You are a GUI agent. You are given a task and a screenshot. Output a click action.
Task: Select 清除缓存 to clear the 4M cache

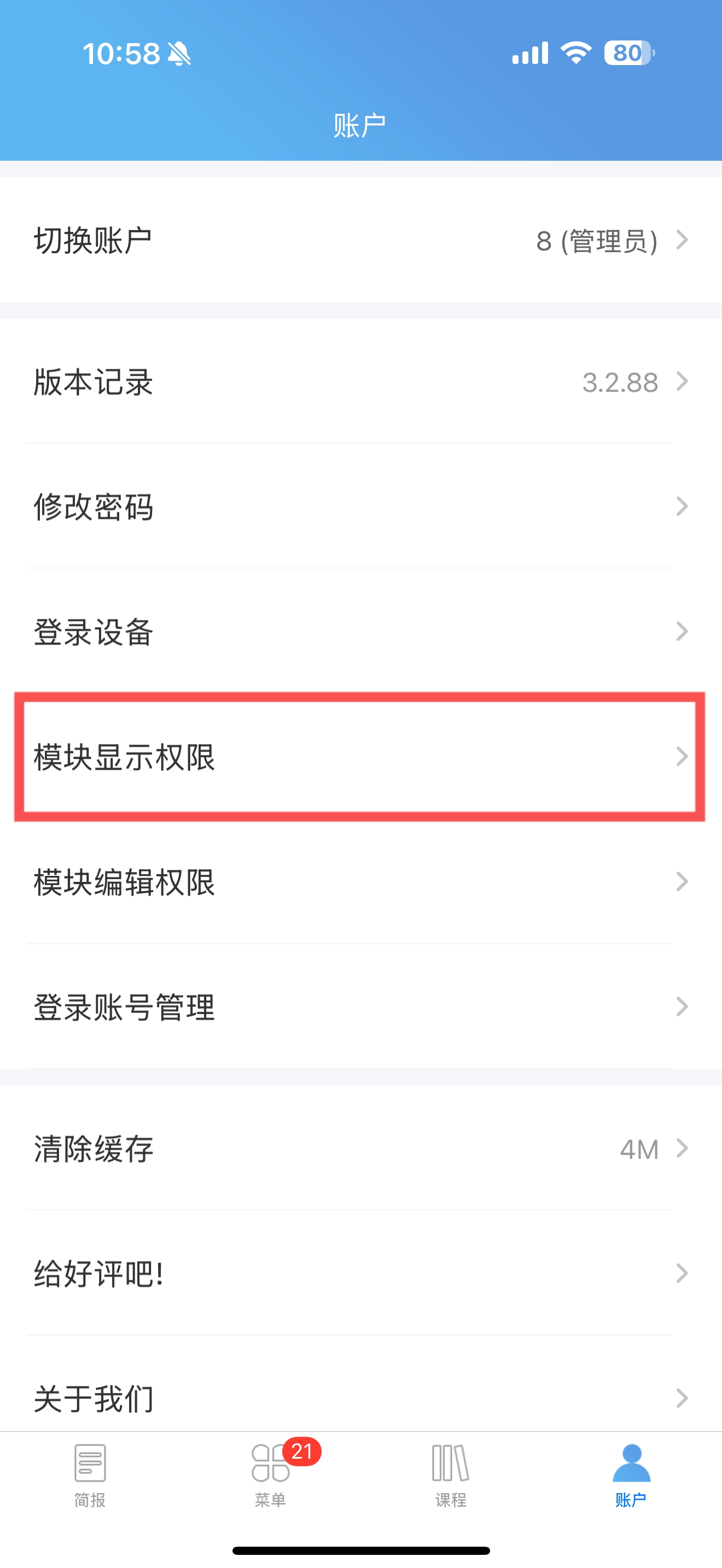click(361, 1148)
